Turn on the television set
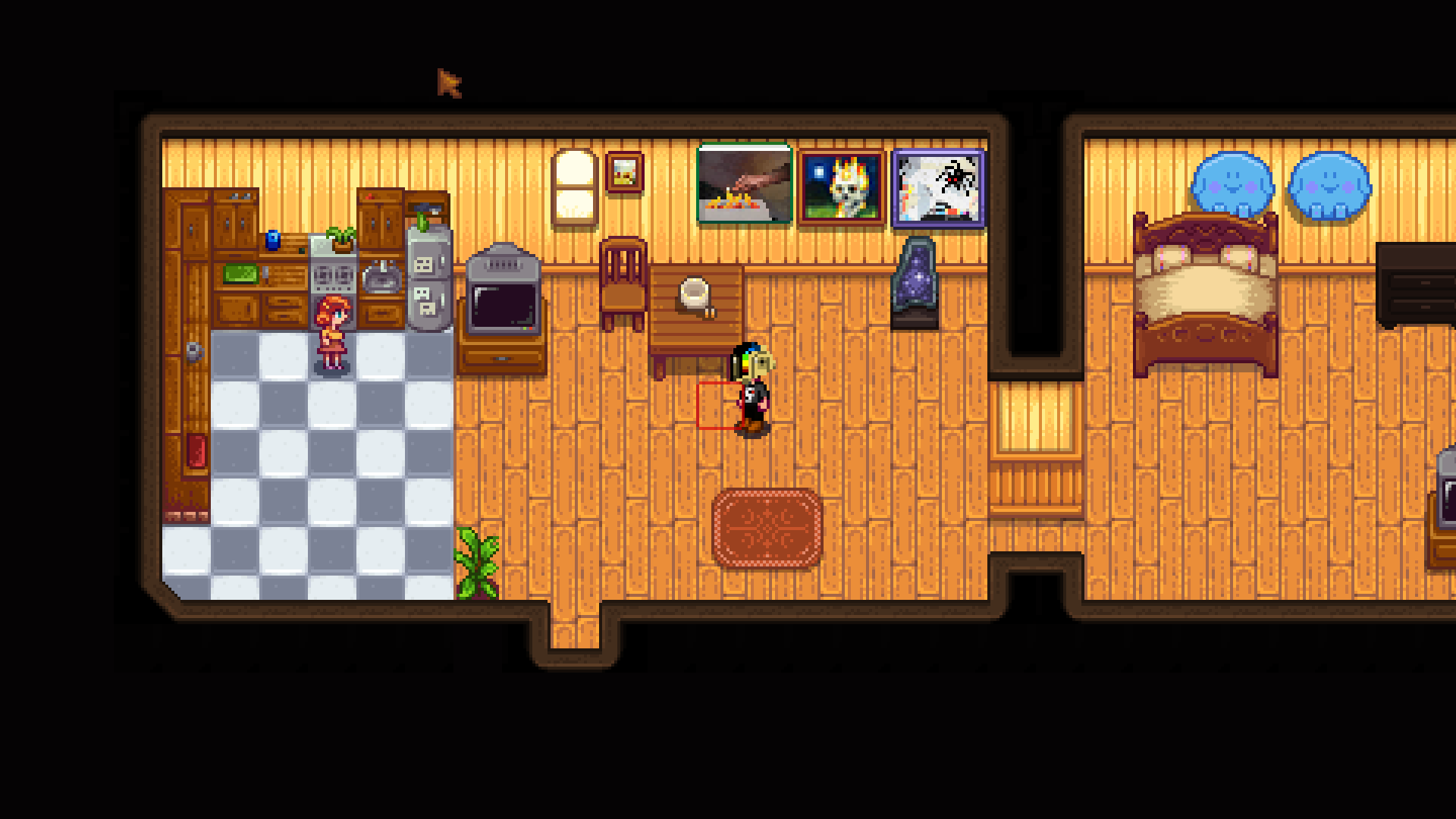 pos(503,297)
